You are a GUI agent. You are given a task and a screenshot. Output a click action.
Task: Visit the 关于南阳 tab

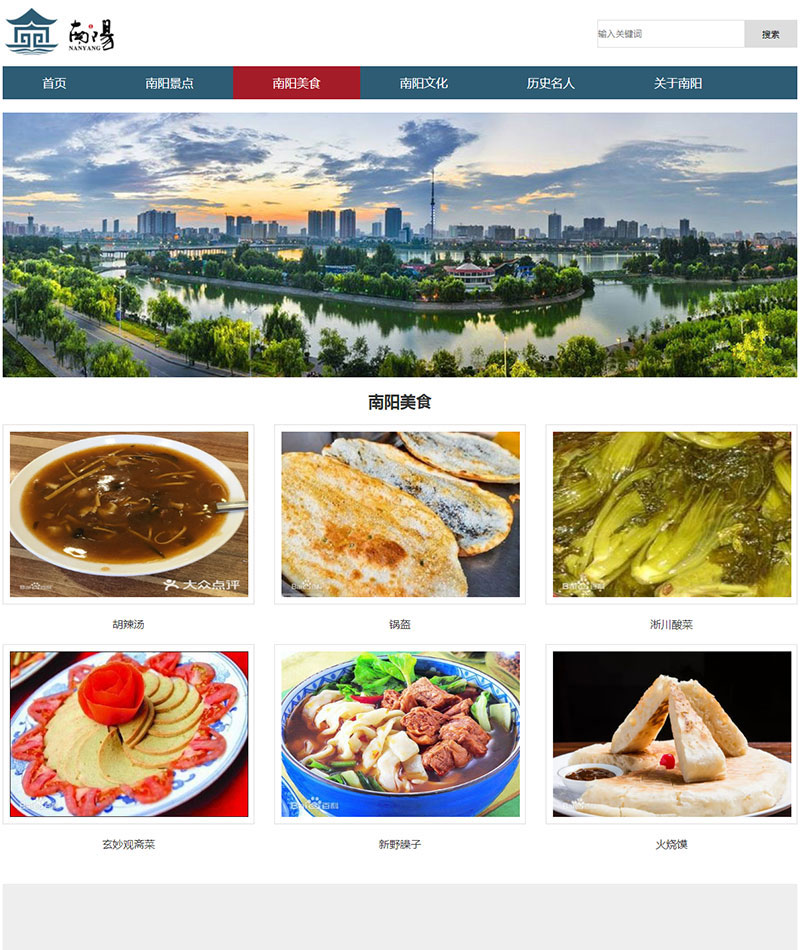[677, 83]
